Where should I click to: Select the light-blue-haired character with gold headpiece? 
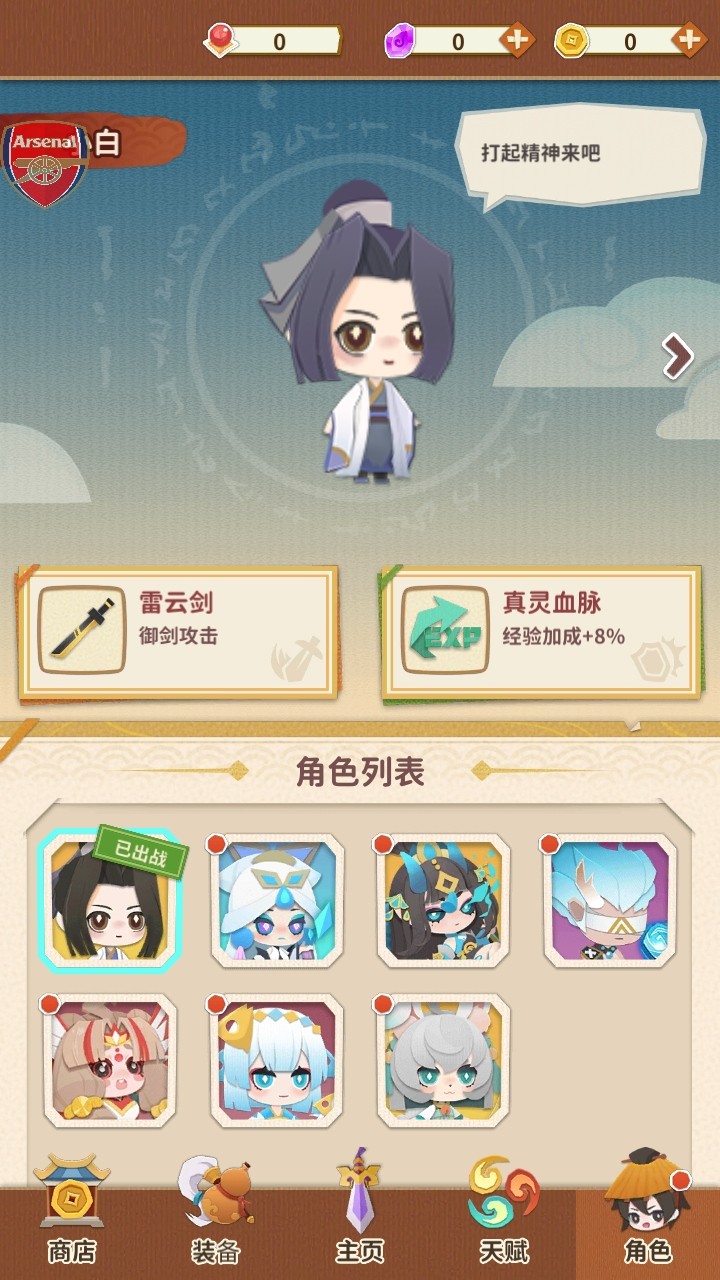277,1060
